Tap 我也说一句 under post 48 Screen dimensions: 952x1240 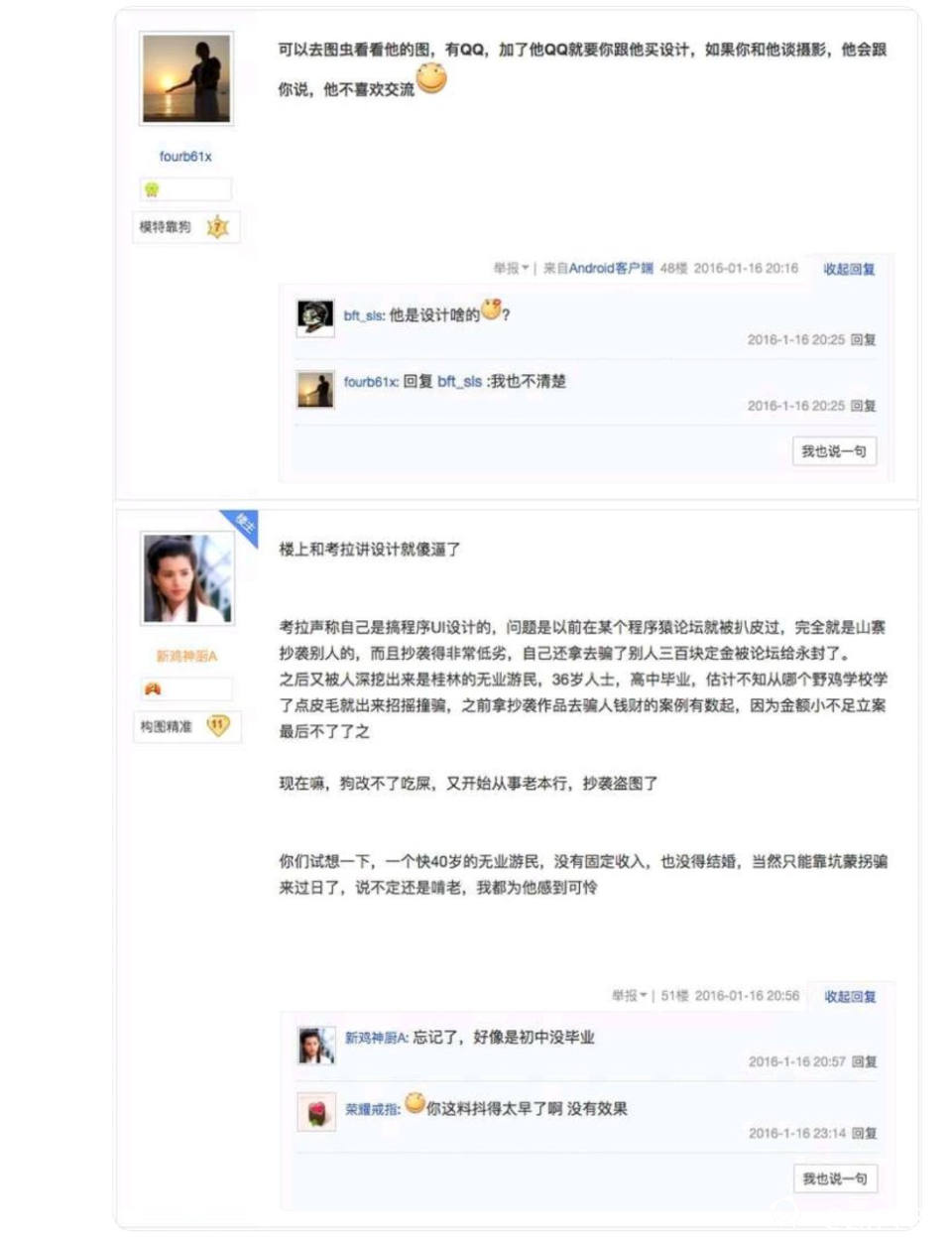point(833,451)
